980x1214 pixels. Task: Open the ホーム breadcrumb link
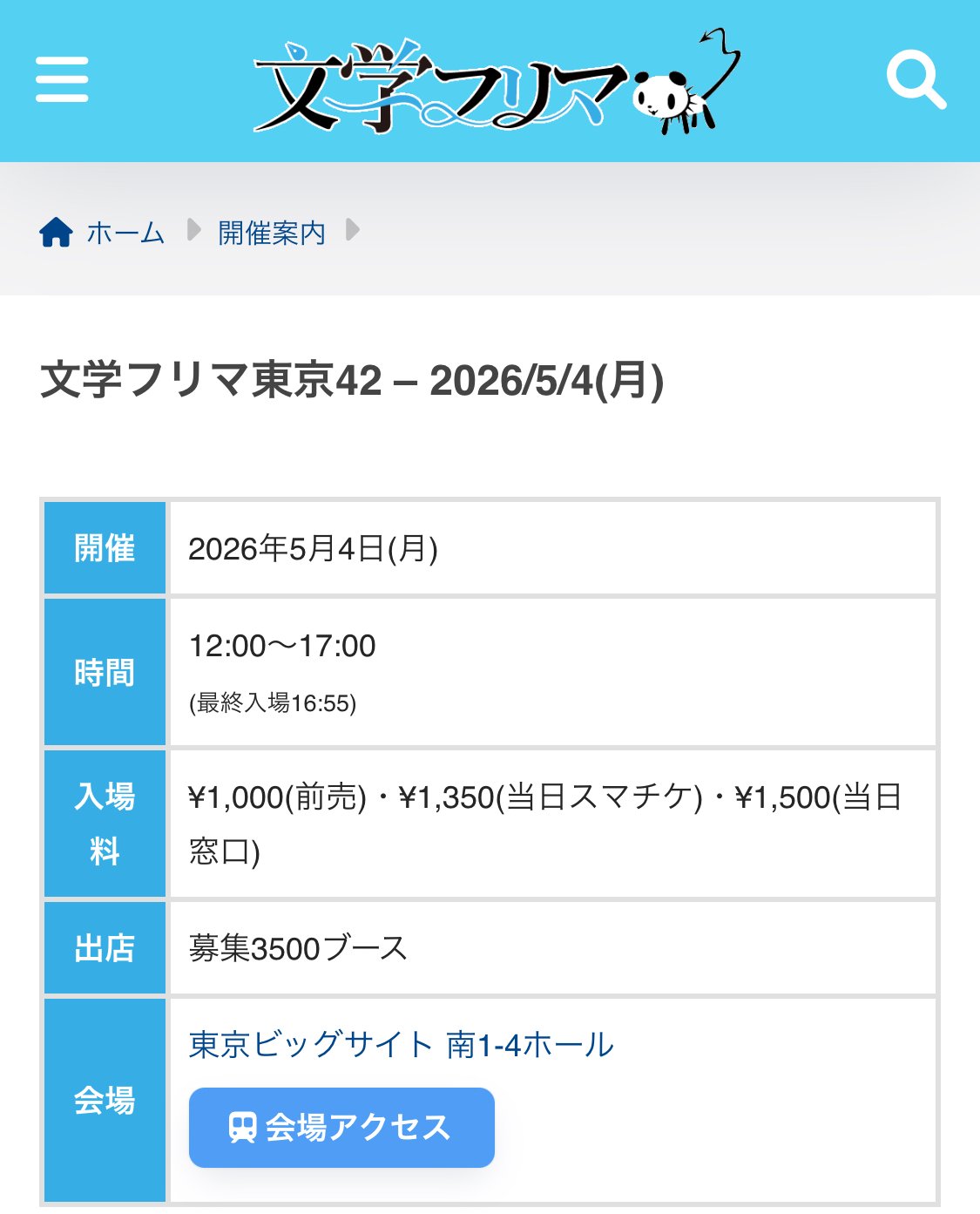point(125,233)
